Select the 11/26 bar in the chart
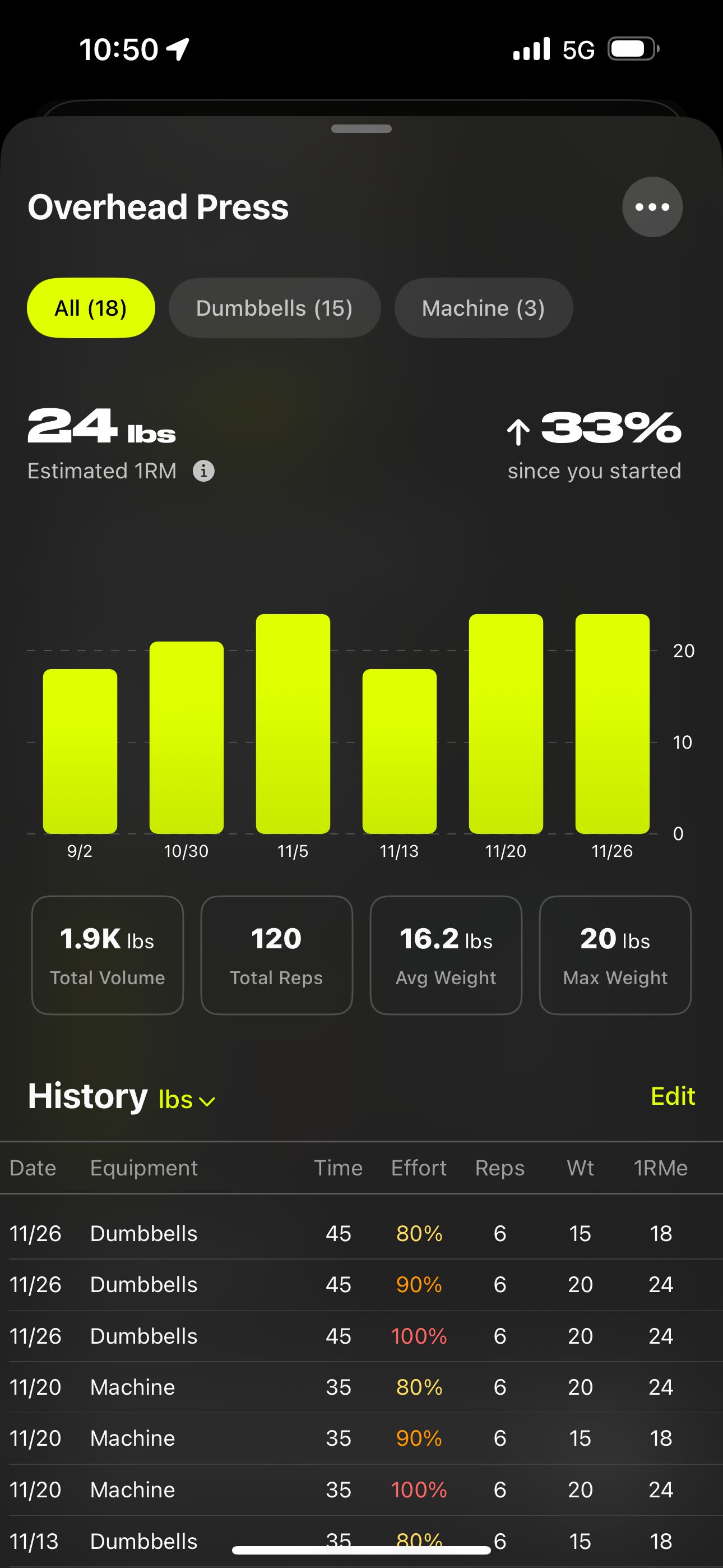The width and height of the screenshot is (723, 1568). click(611, 725)
